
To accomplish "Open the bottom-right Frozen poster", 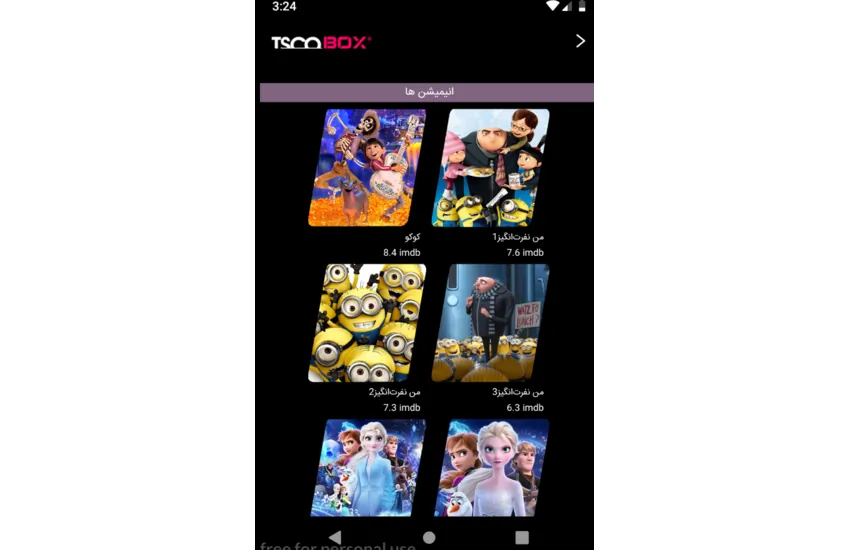I will point(491,468).
